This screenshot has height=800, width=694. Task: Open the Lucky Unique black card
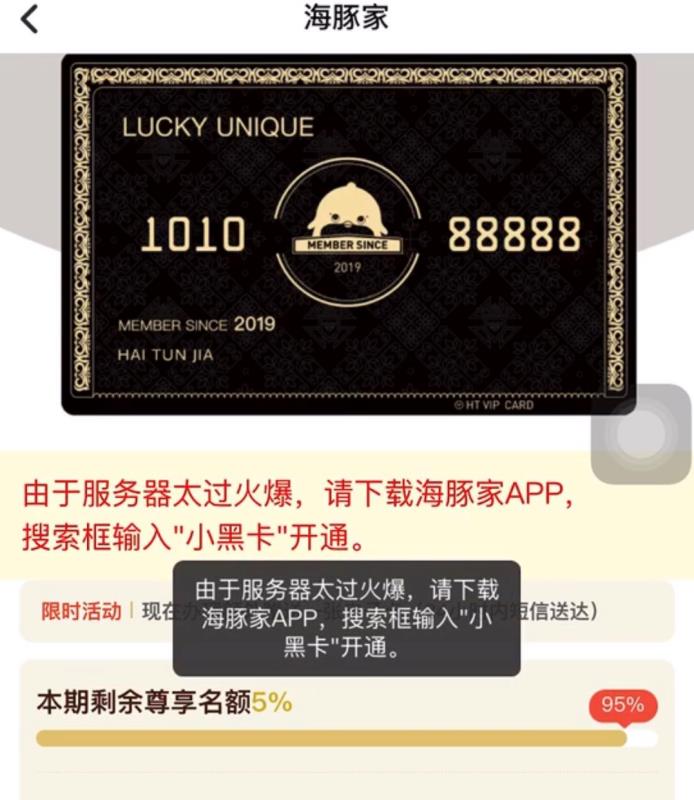348,235
